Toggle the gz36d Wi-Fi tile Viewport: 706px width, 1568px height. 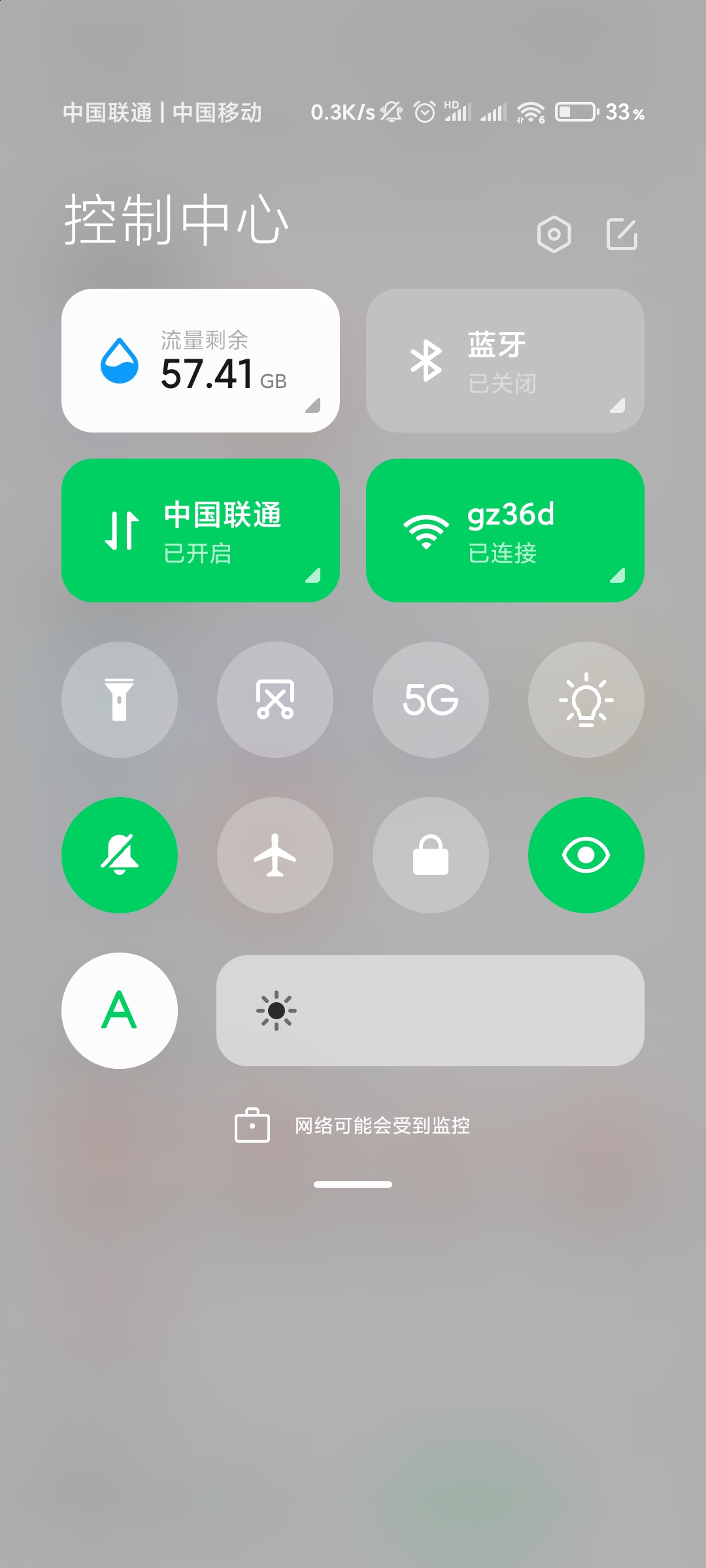pyautogui.click(x=505, y=531)
